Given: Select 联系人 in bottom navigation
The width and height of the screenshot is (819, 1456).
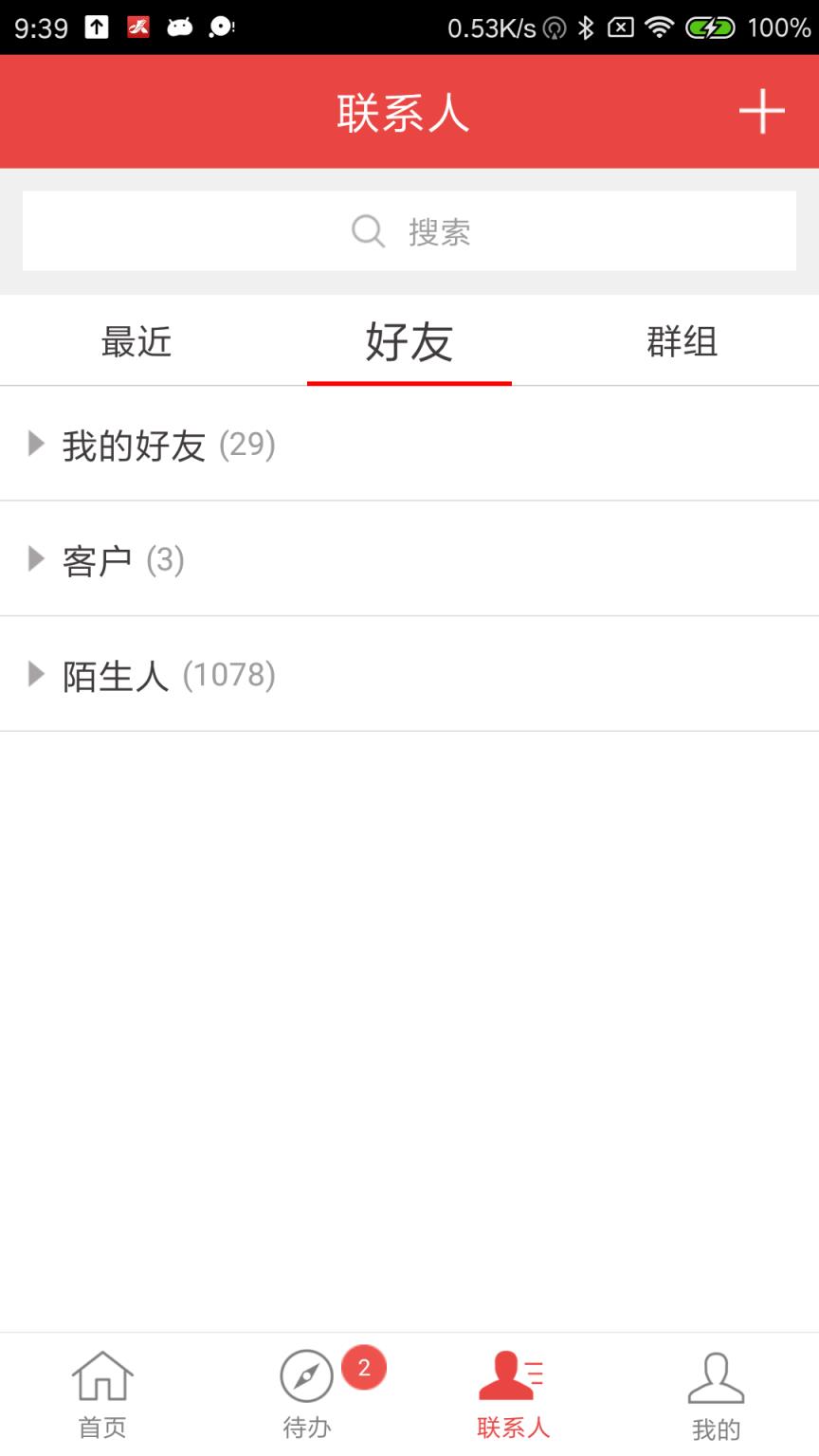Looking at the screenshot, I should pyautogui.click(x=512, y=1393).
